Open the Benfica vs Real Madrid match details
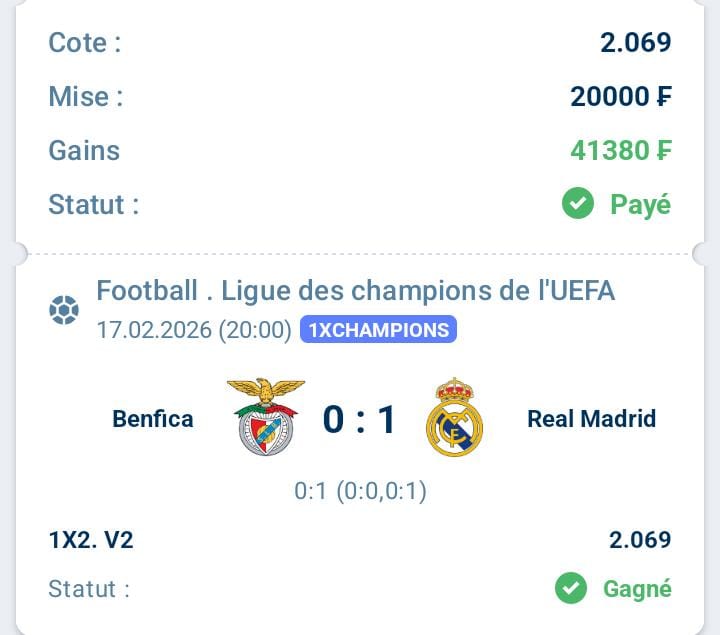This screenshot has width=720, height=635. click(x=360, y=418)
